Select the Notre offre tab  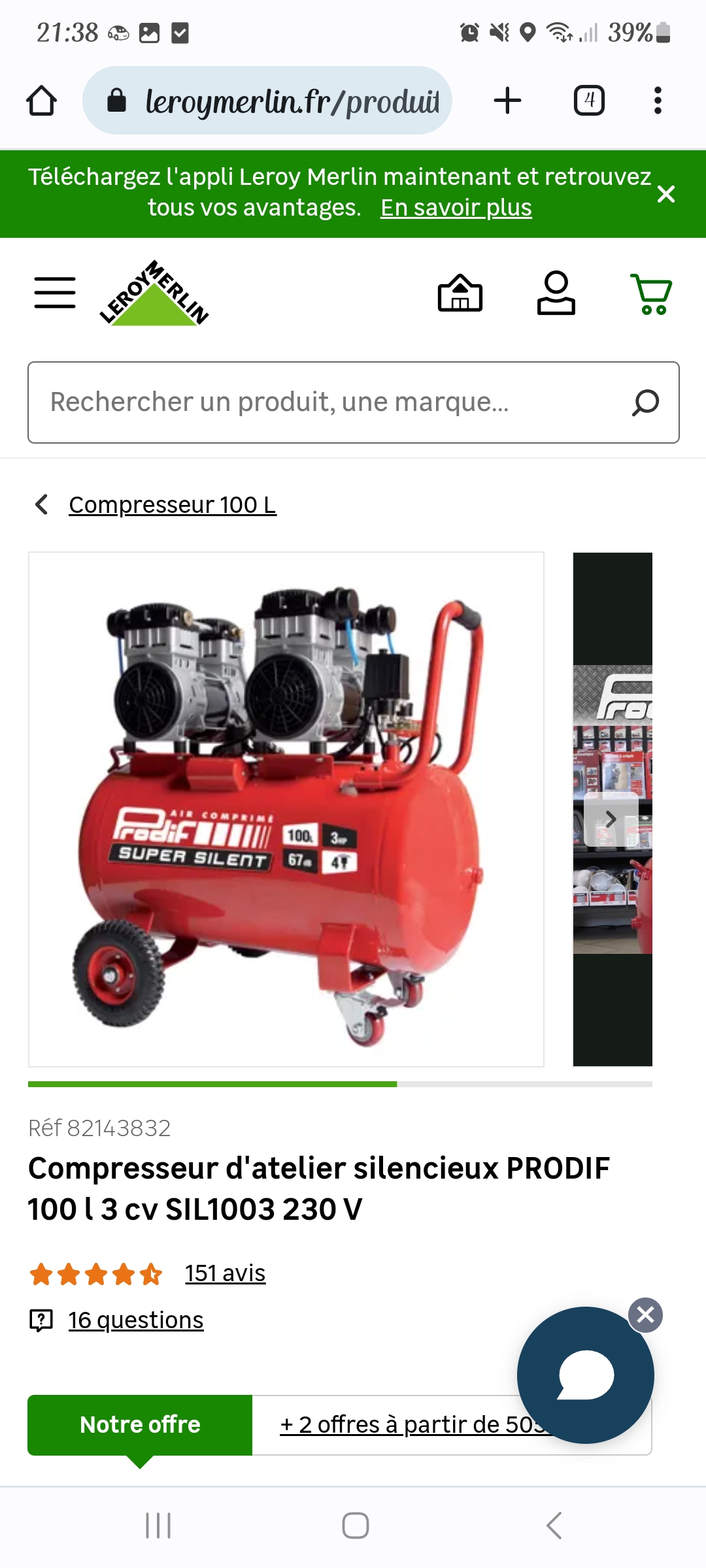[x=140, y=1425]
